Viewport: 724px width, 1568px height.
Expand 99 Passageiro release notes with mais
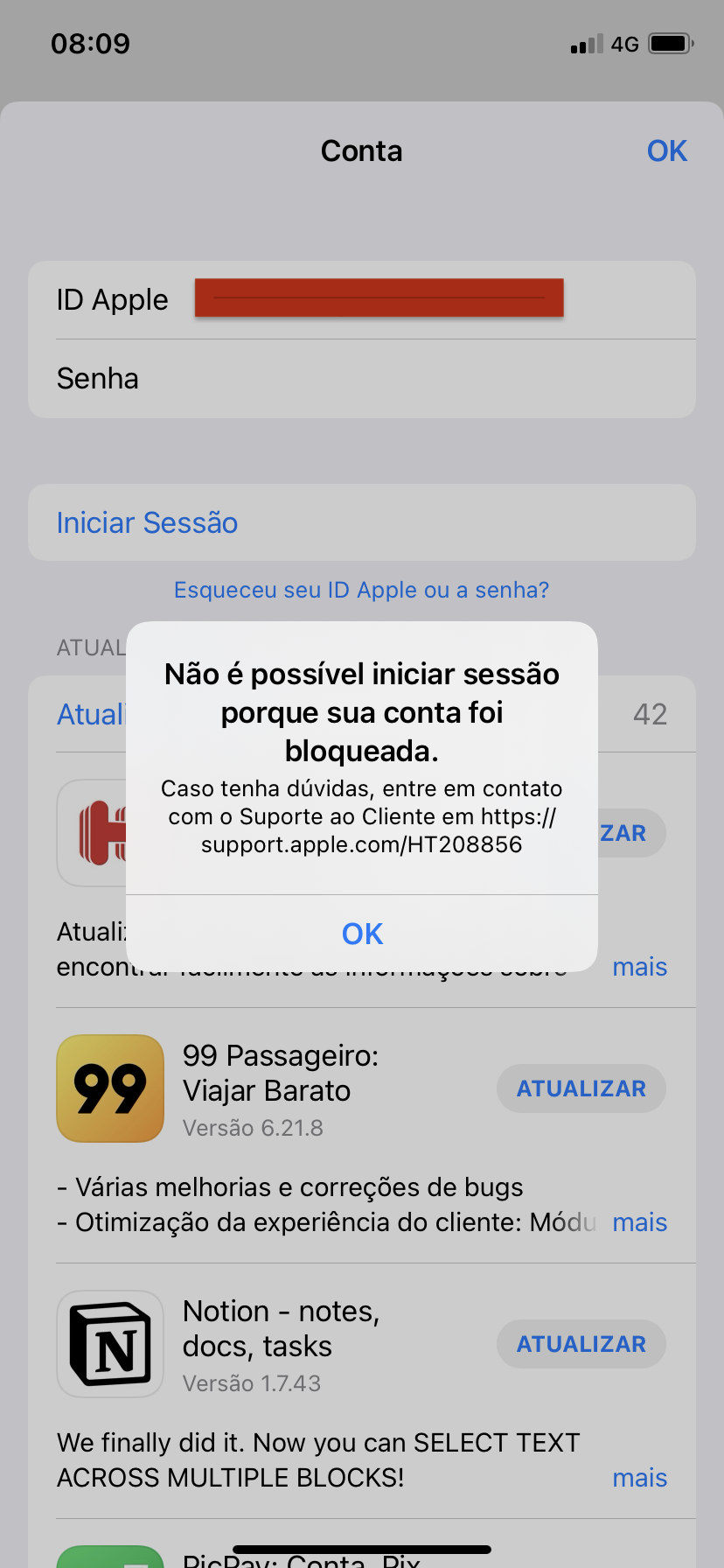[x=639, y=1222]
